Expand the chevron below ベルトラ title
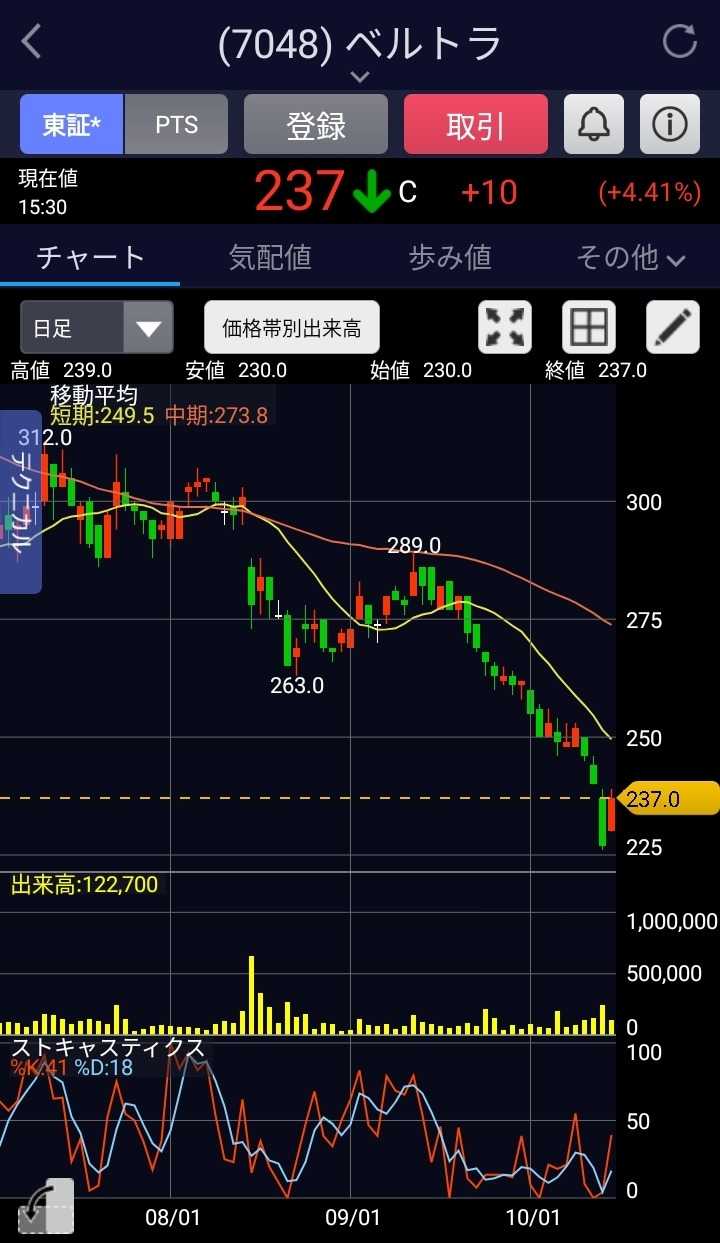Viewport: 720px width, 1243px height. click(360, 77)
